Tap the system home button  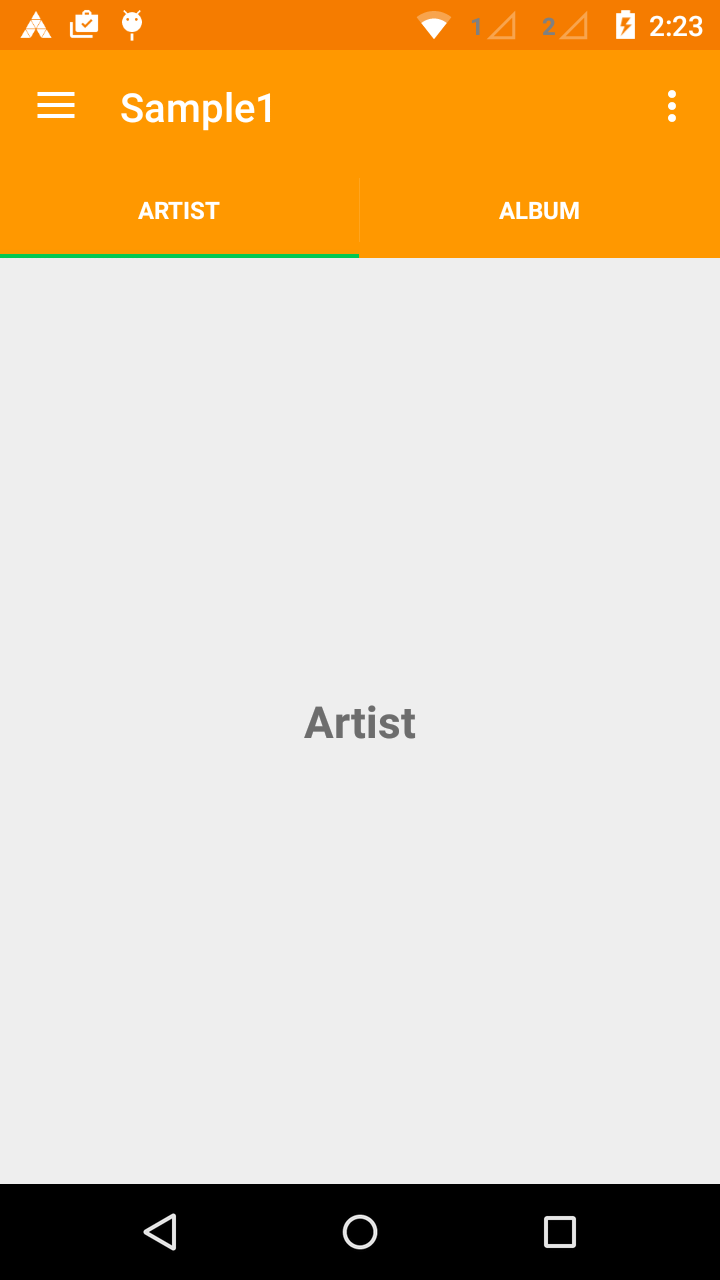pos(360,1232)
